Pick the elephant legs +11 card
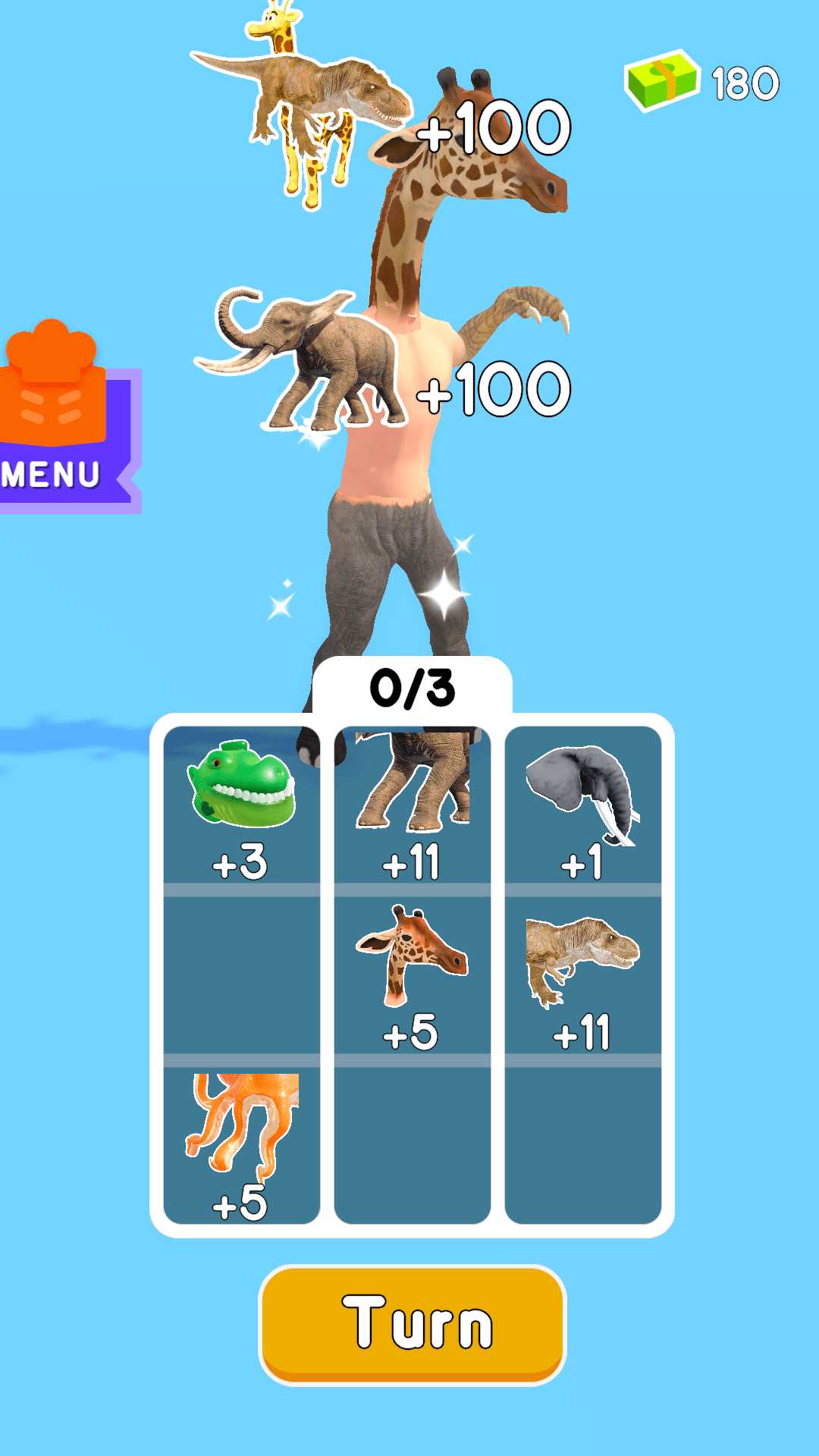Viewport: 819px width, 1456px height. 412,805
